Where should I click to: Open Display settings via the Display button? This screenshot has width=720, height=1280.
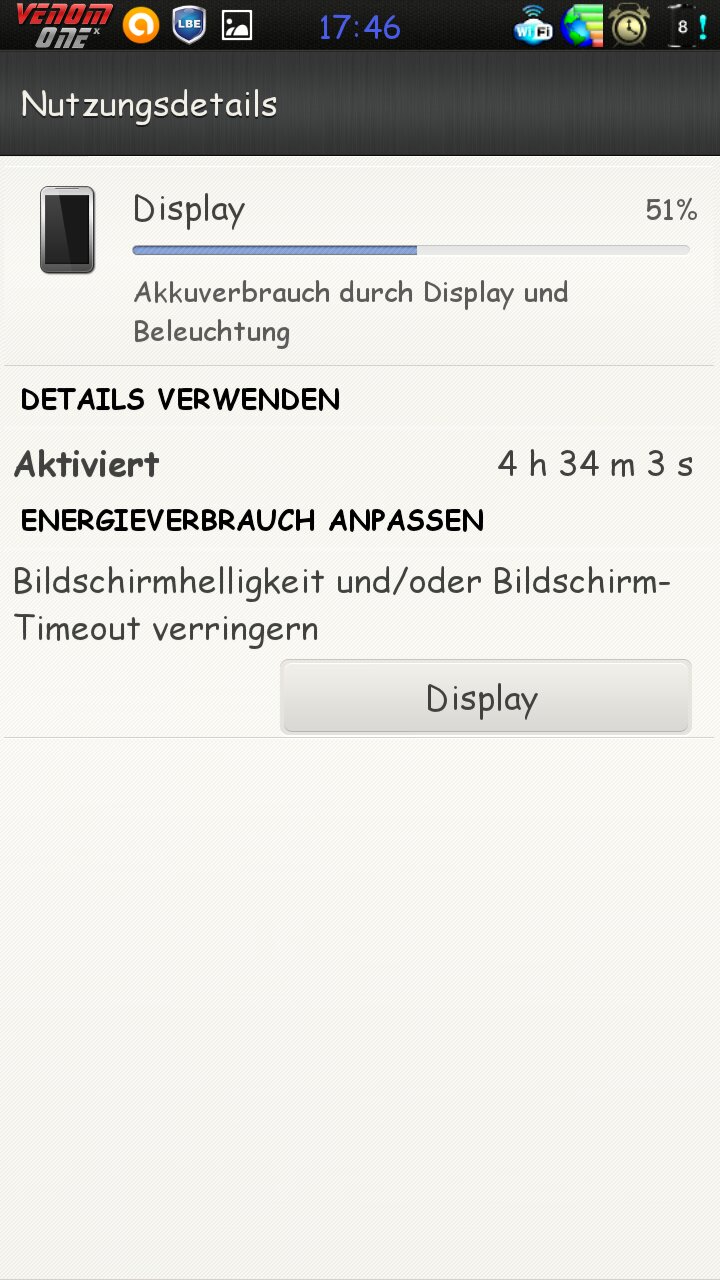pos(486,697)
